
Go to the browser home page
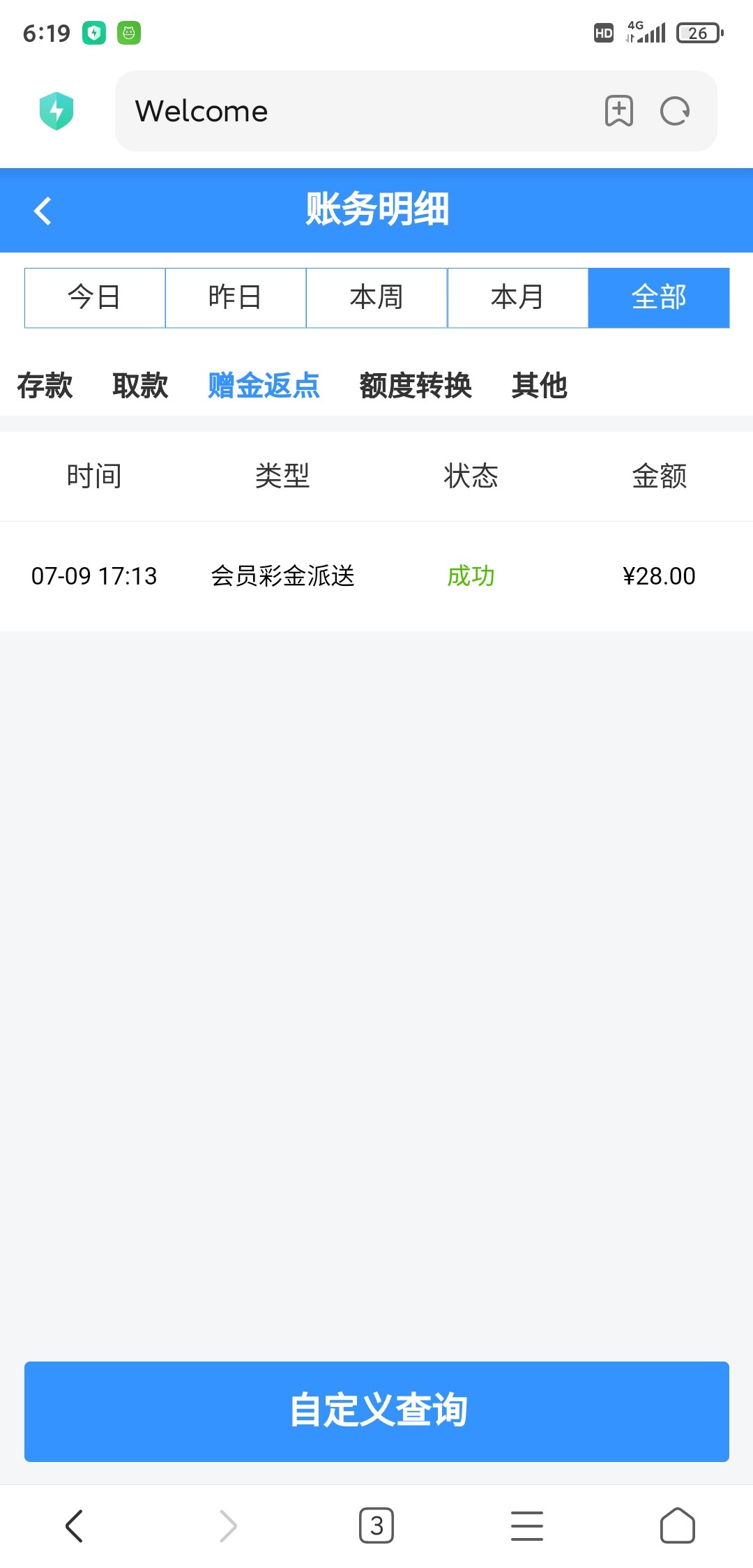(x=677, y=1525)
